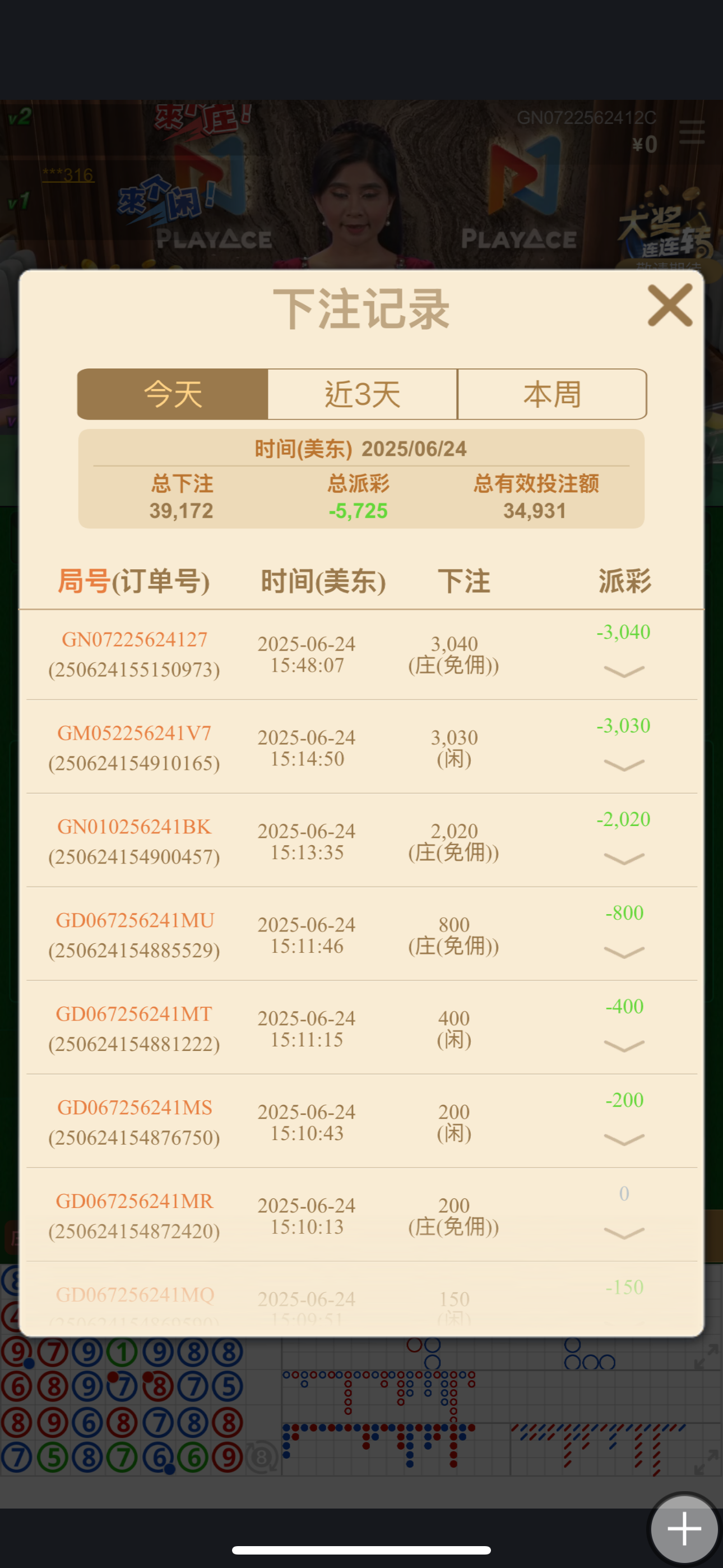The height and width of the screenshot is (1568, 723).
Task: Switch to the 本周 tab
Action: tap(552, 394)
